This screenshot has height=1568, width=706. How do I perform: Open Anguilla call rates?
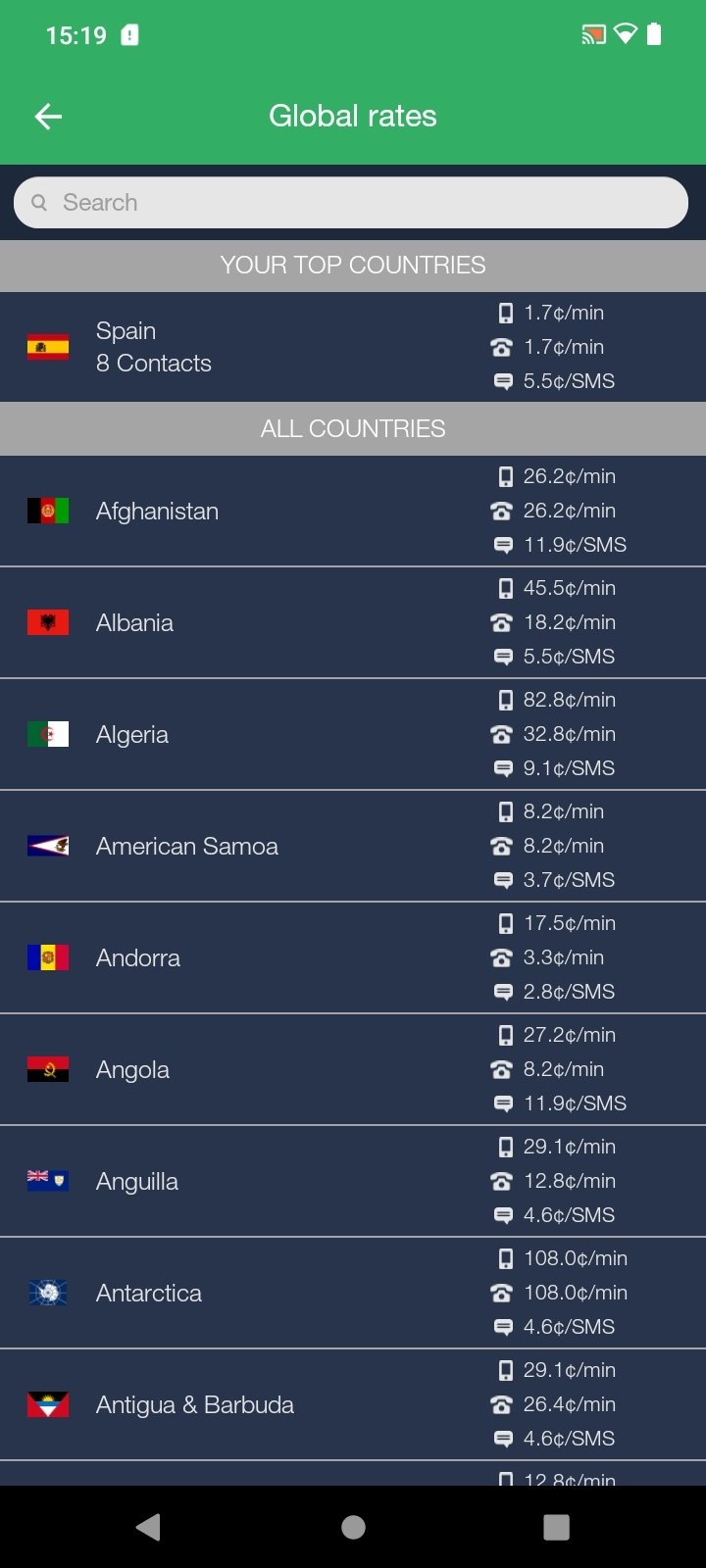(353, 1181)
